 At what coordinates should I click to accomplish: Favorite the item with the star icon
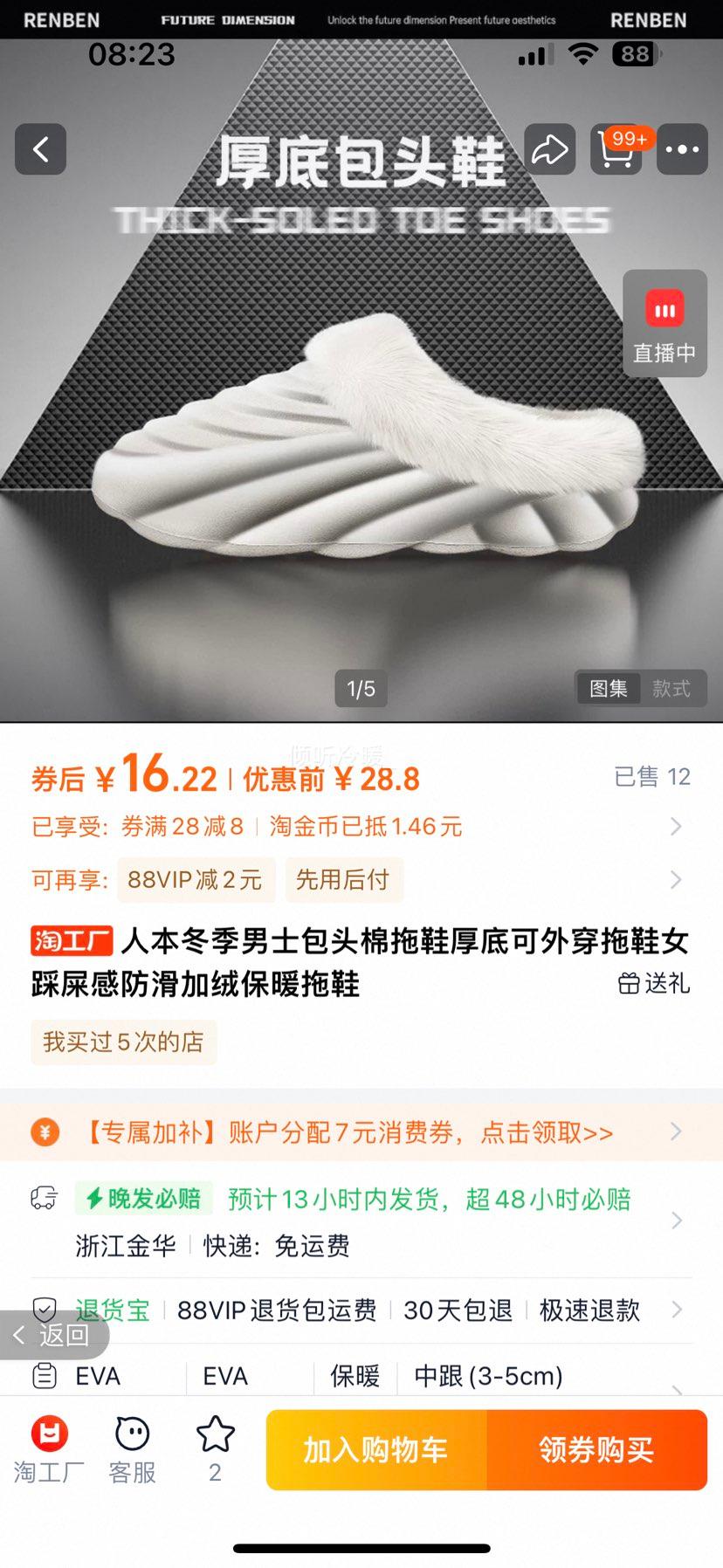[215, 1449]
